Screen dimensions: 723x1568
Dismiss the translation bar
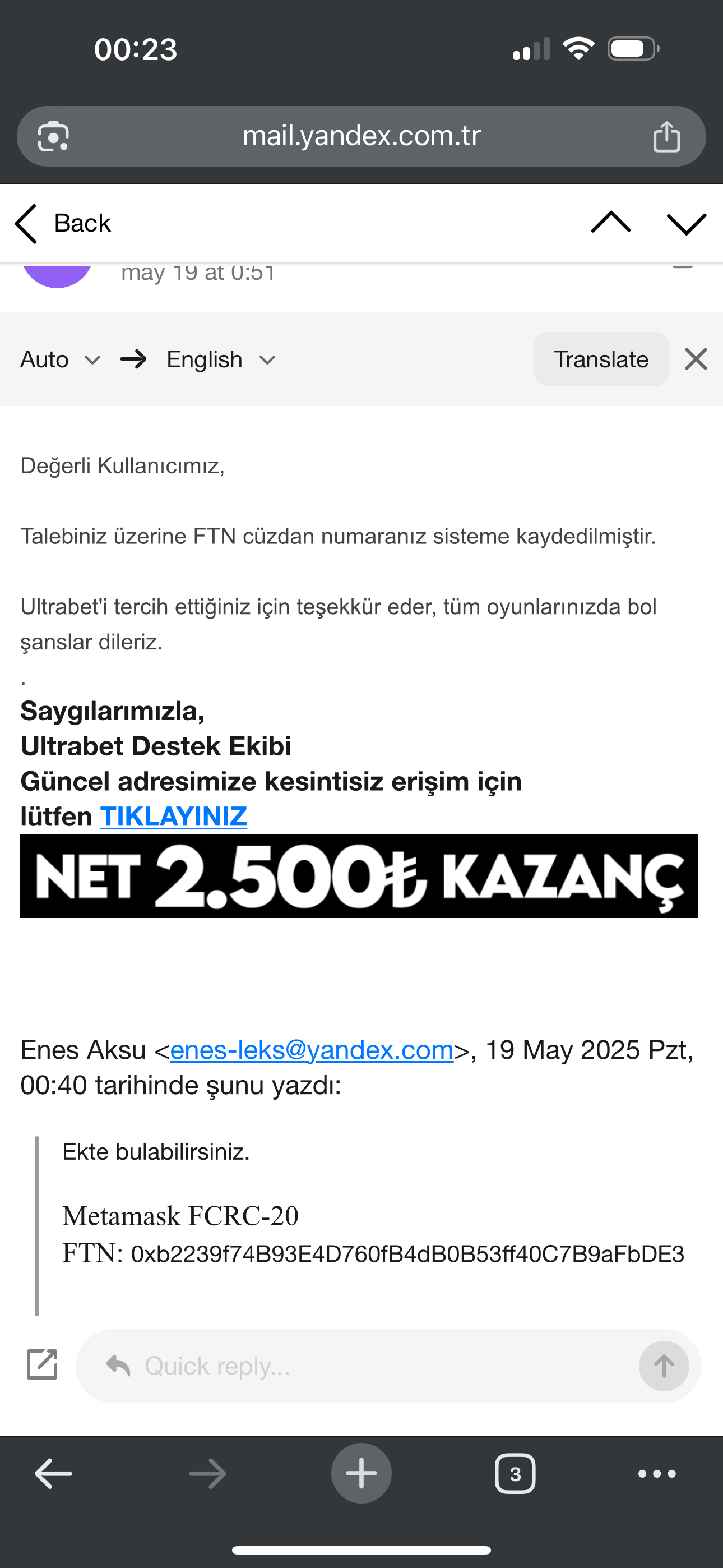pos(696,359)
